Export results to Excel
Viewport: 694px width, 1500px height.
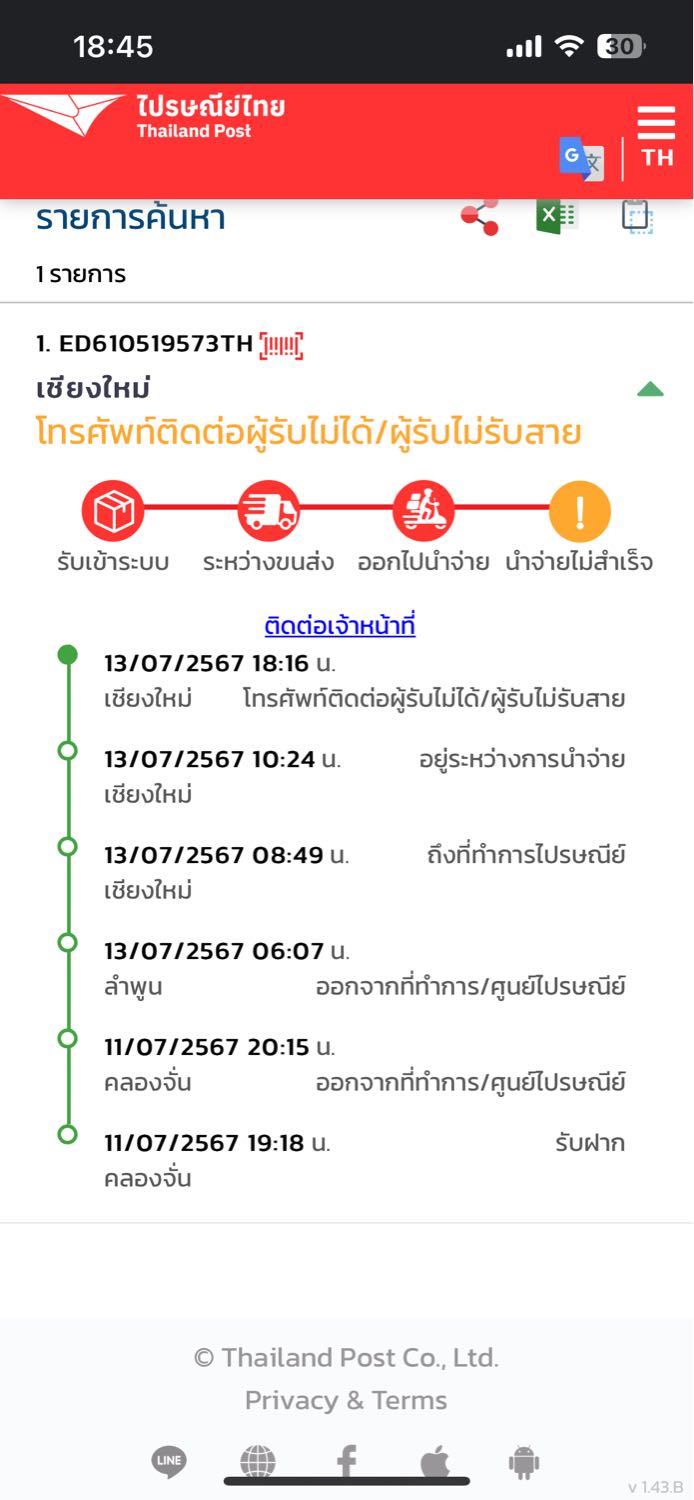[x=556, y=217]
